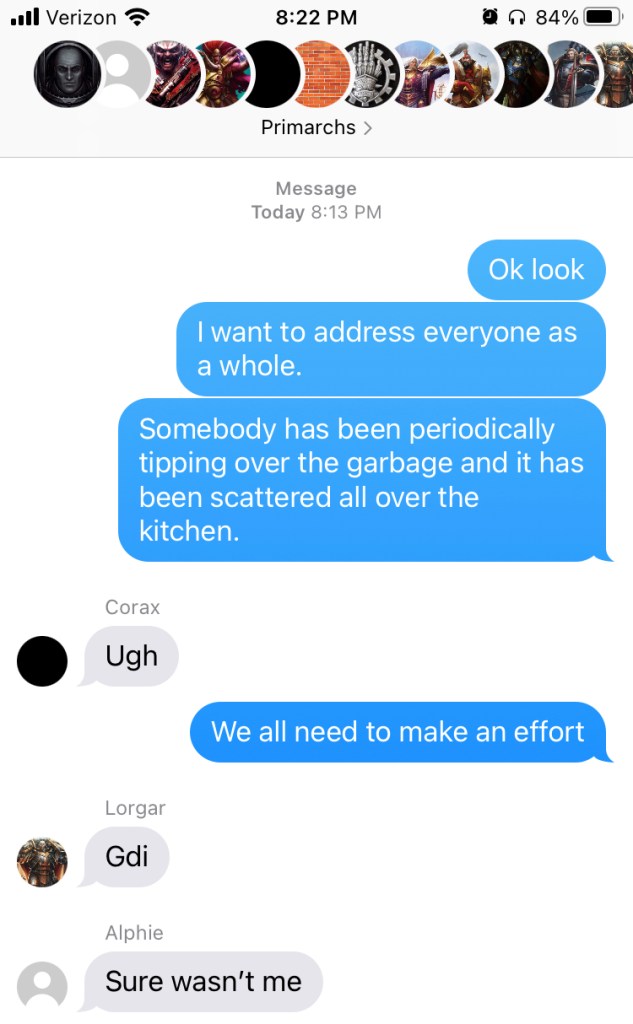Tap Lorgar's avatar picture

[x=42, y=862]
